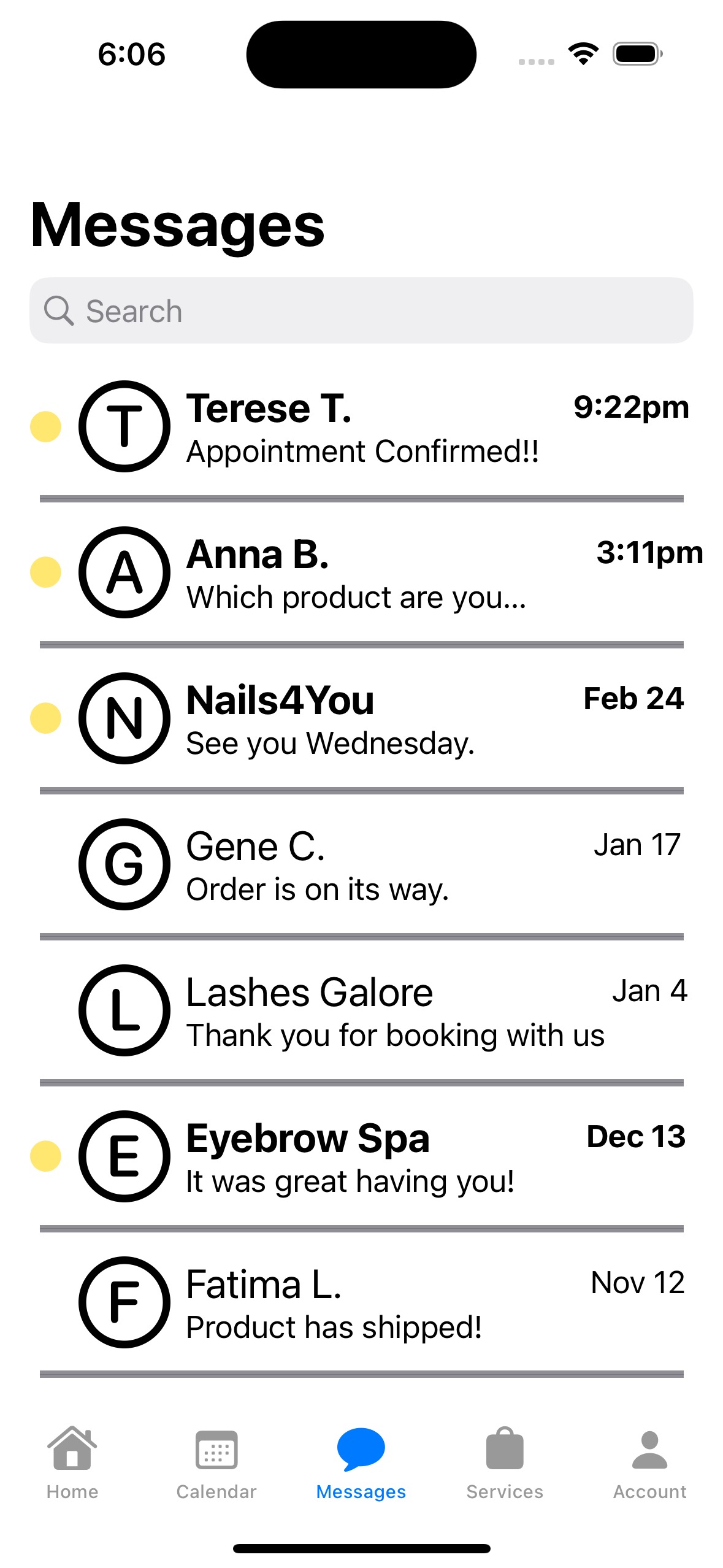Go to the Home tab

pyautogui.click(x=72, y=1463)
